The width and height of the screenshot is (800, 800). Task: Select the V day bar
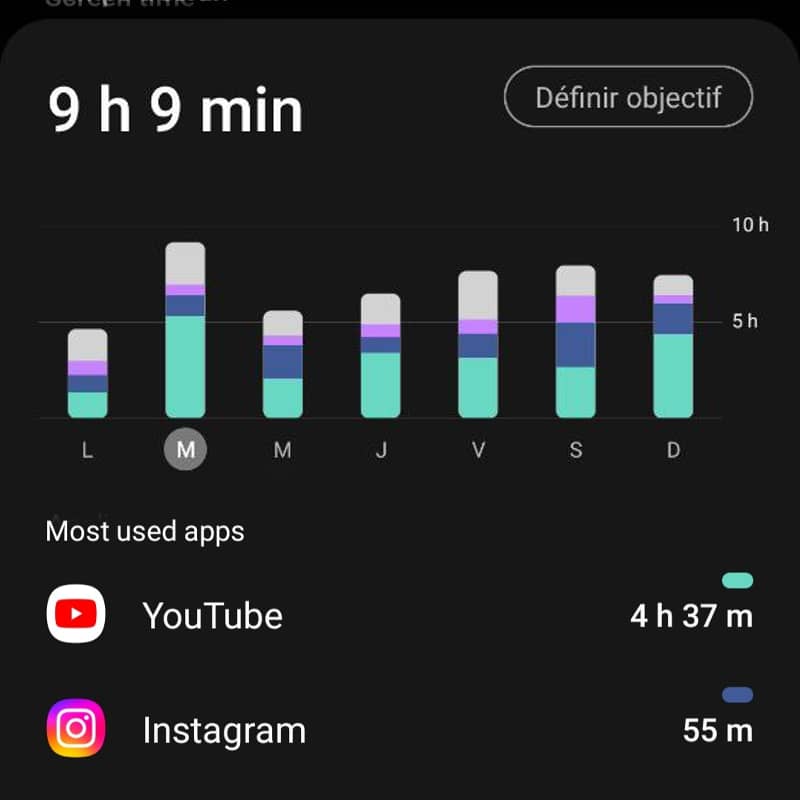(478, 344)
